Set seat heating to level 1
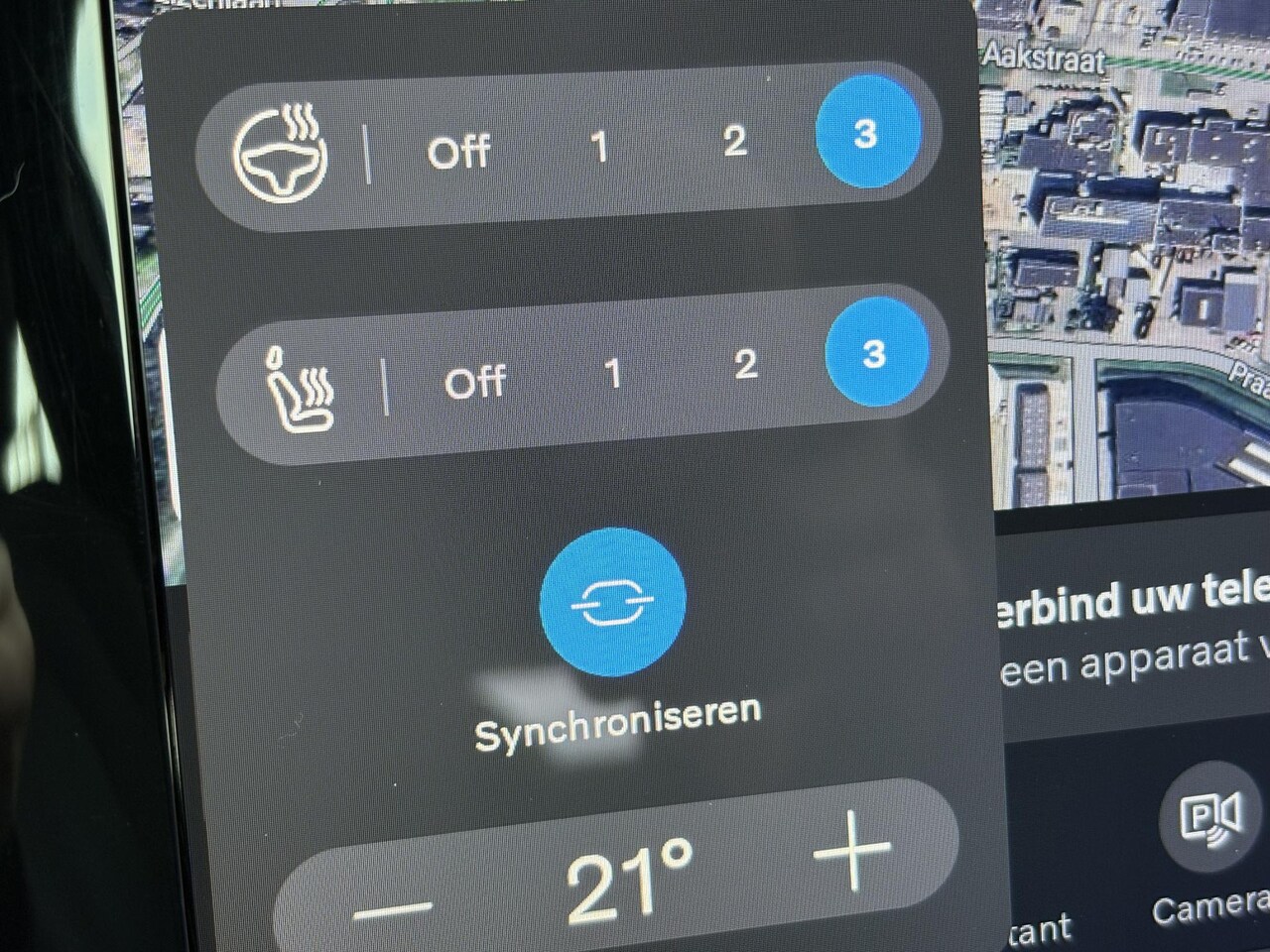The width and height of the screenshot is (1270, 952). [x=612, y=373]
